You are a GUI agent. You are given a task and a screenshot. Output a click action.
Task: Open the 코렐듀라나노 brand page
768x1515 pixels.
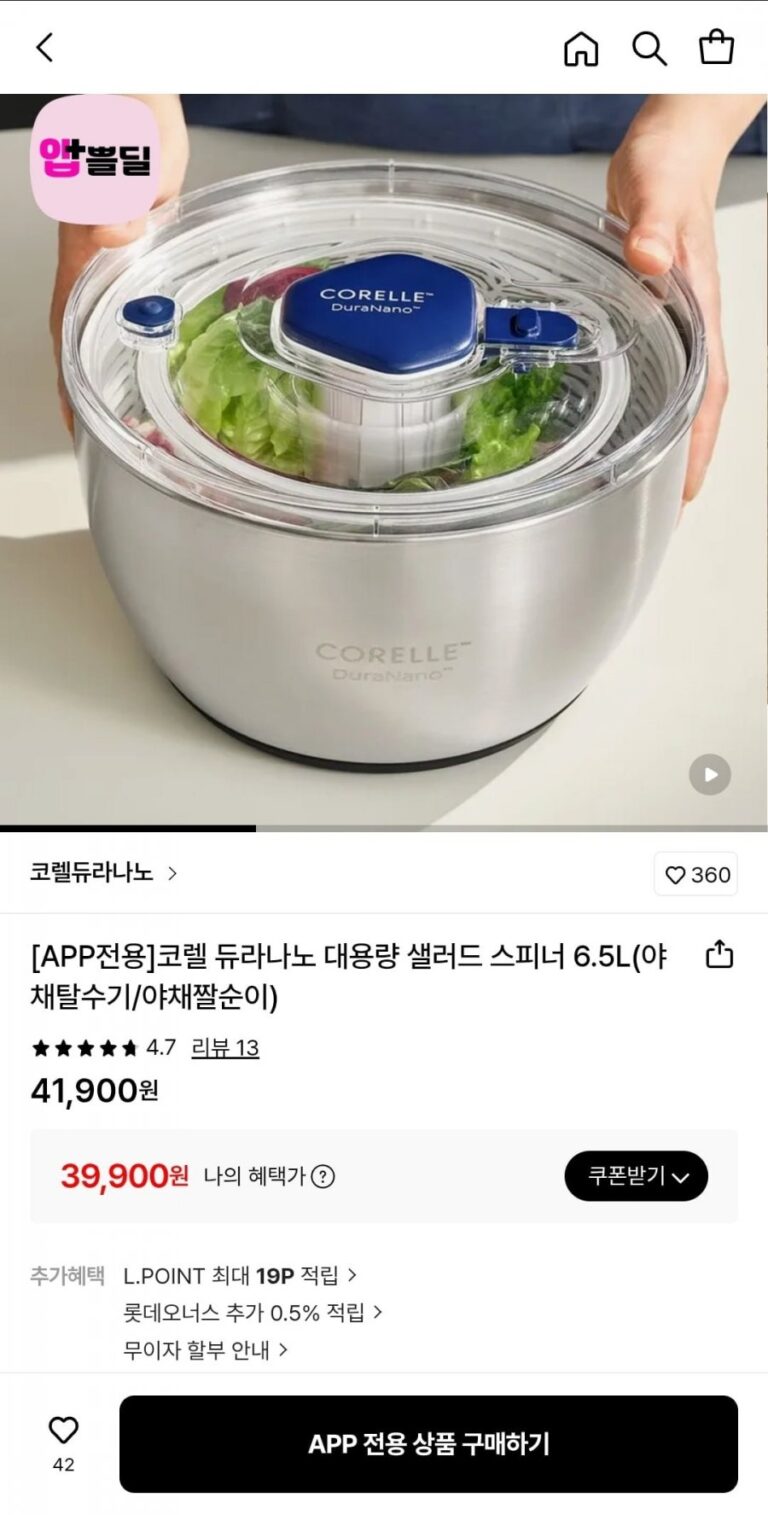tap(104, 873)
